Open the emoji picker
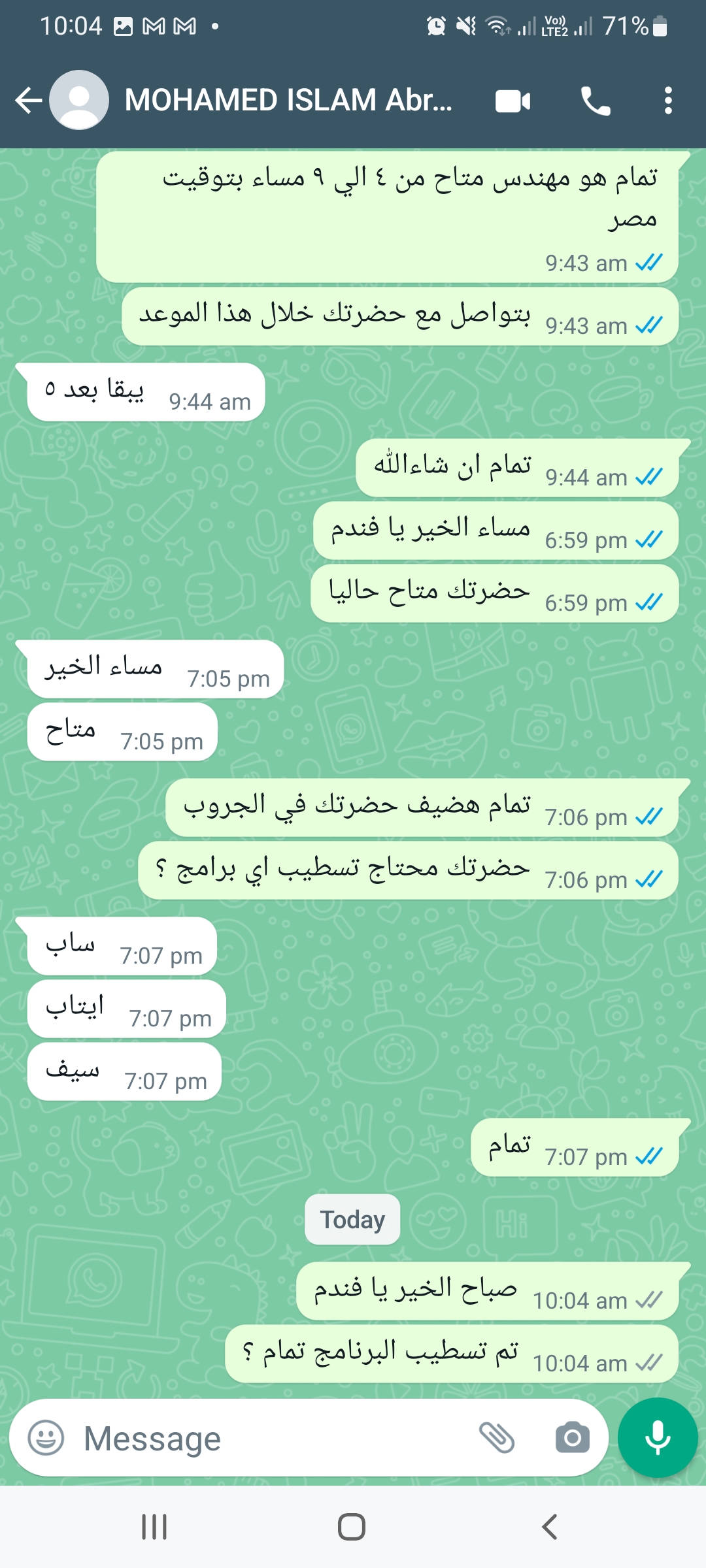Image resolution: width=706 pixels, height=1568 pixels. point(46,1438)
